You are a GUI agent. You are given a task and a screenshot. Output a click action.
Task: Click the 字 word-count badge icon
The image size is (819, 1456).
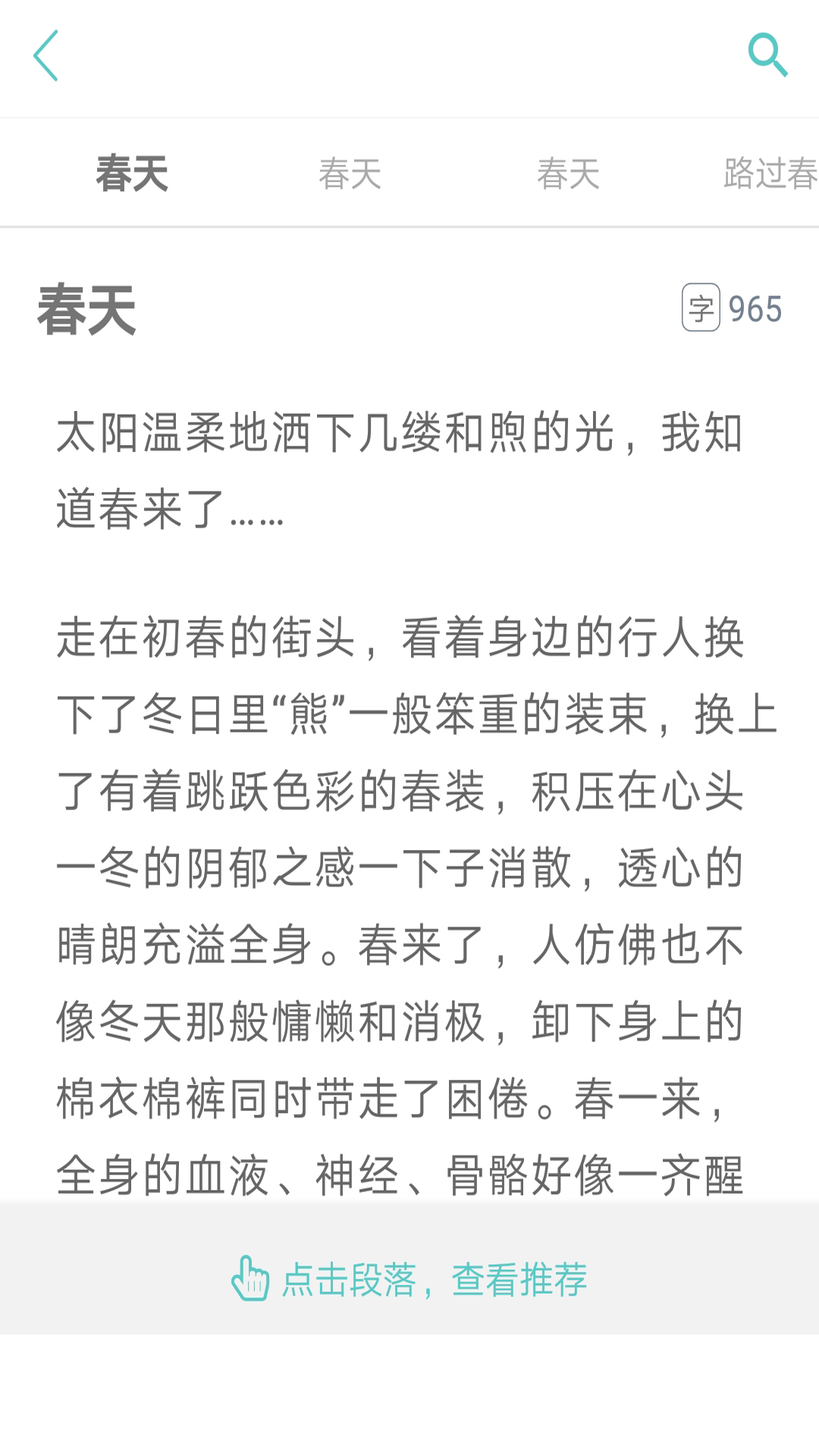point(701,306)
